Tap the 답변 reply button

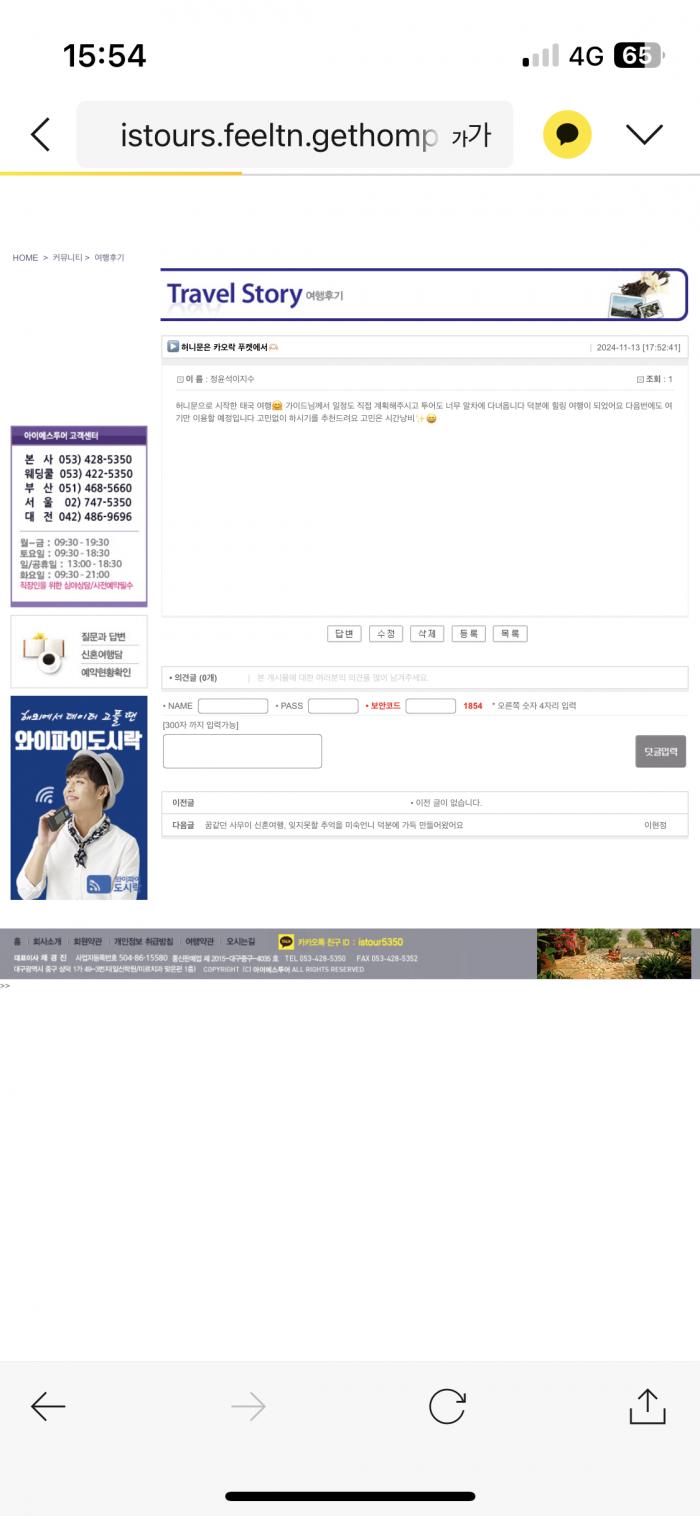point(344,634)
